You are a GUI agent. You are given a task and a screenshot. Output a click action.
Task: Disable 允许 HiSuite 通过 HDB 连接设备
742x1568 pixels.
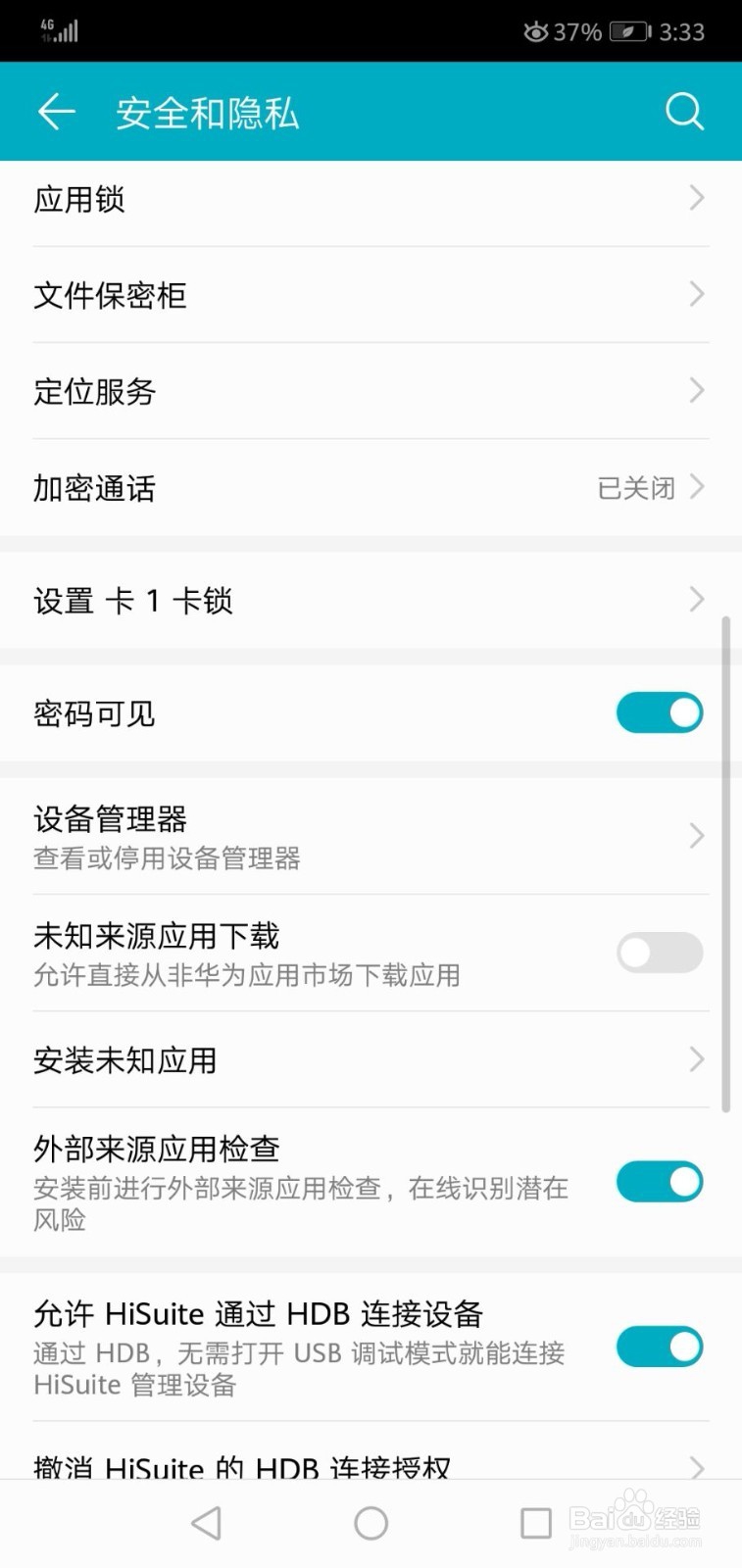(x=659, y=1347)
